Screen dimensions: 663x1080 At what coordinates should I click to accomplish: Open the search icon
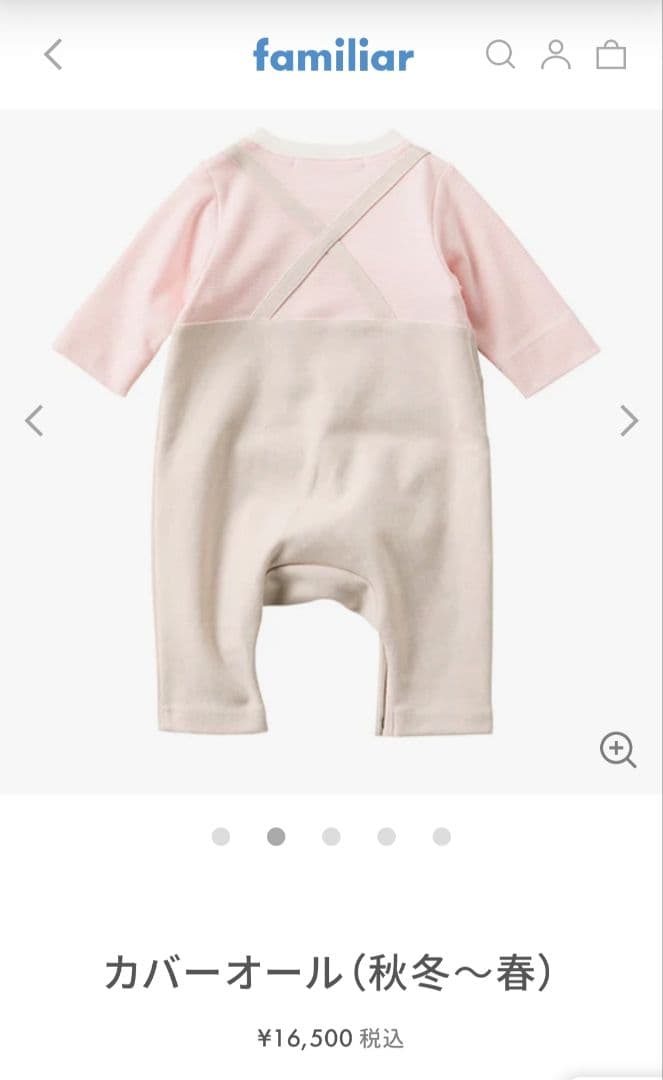tap(500, 54)
